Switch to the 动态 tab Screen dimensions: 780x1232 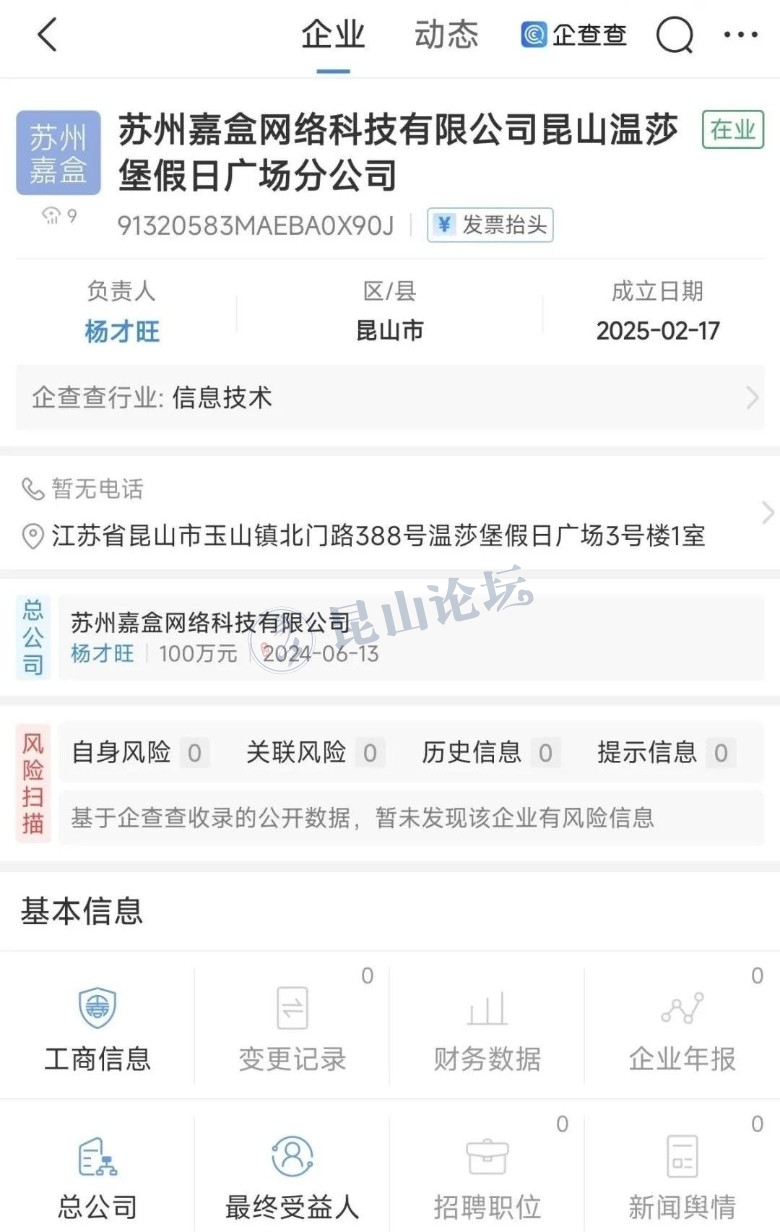pyautogui.click(x=446, y=35)
